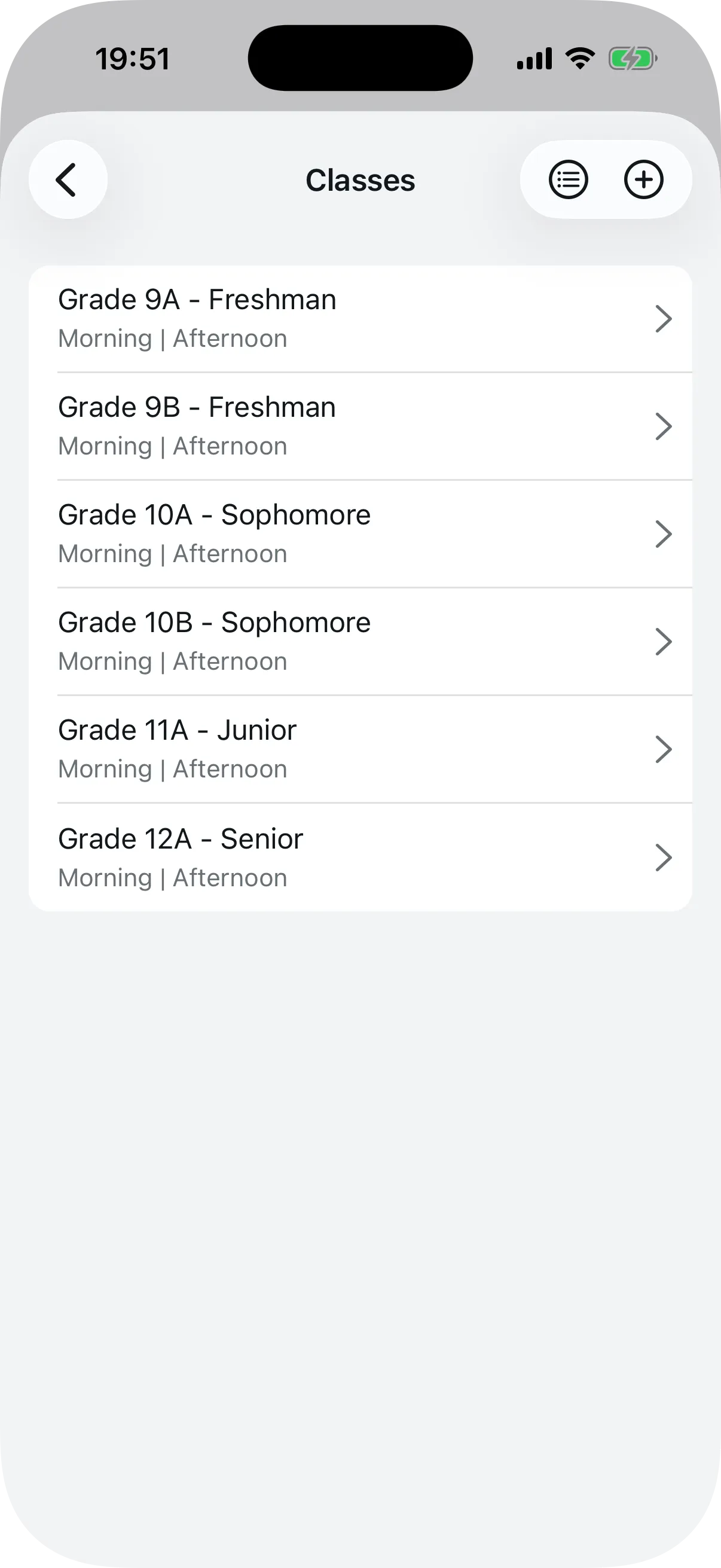The height and width of the screenshot is (1568, 721).
Task: Click the arrow next to Grade 12A
Action: pos(663,856)
